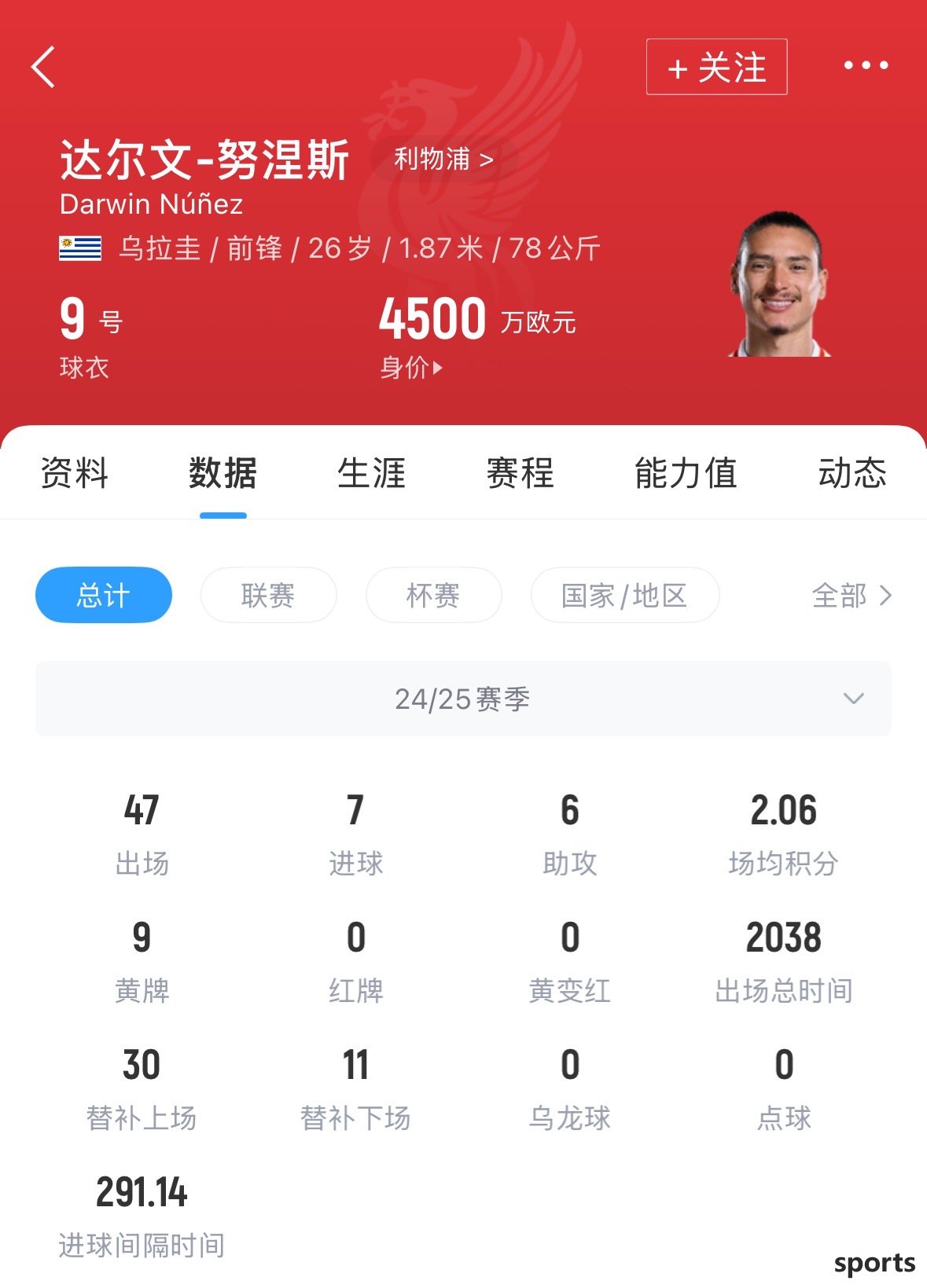Choose the 国家/地区 filter chip

click(624, 595)
